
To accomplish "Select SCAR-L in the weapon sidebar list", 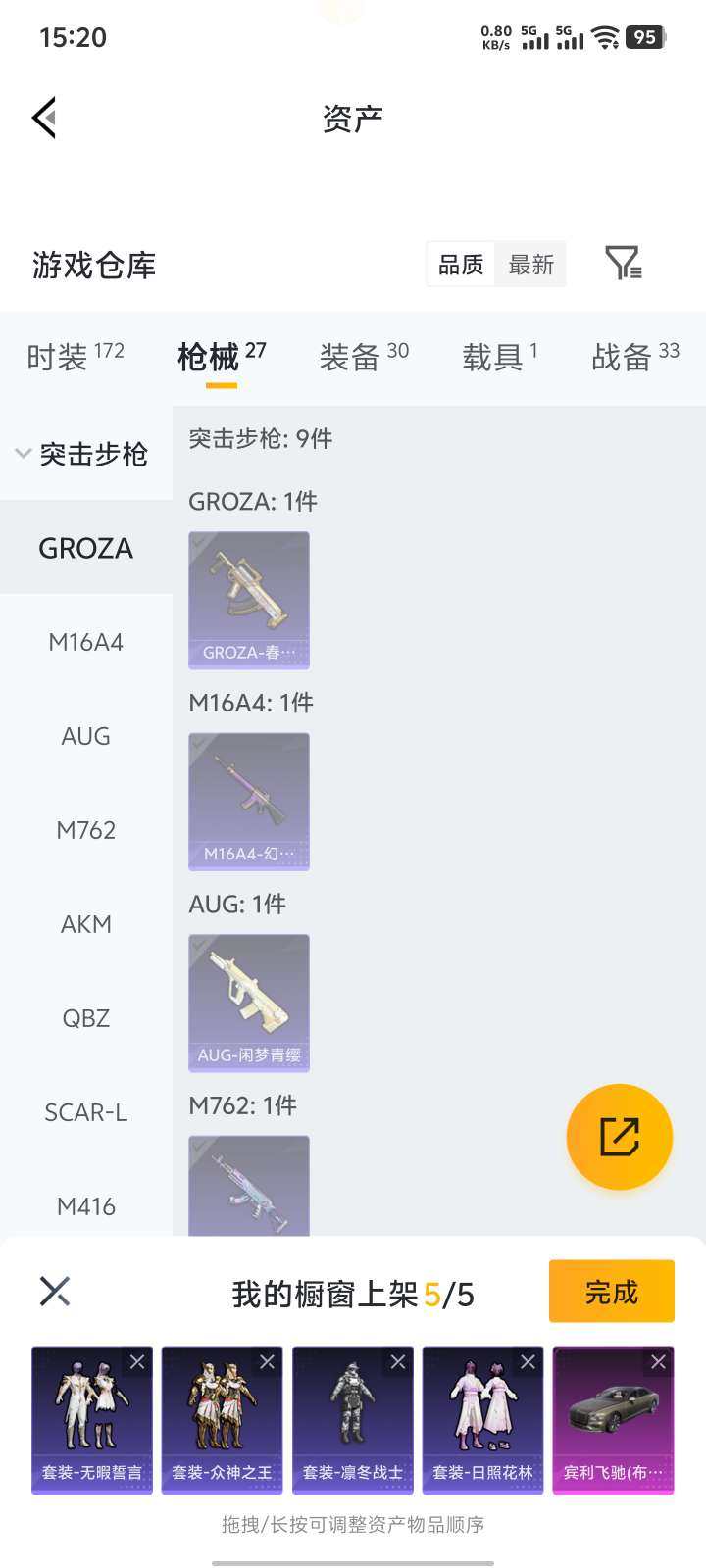I will pyautogui.click(x=85, y=1112).
